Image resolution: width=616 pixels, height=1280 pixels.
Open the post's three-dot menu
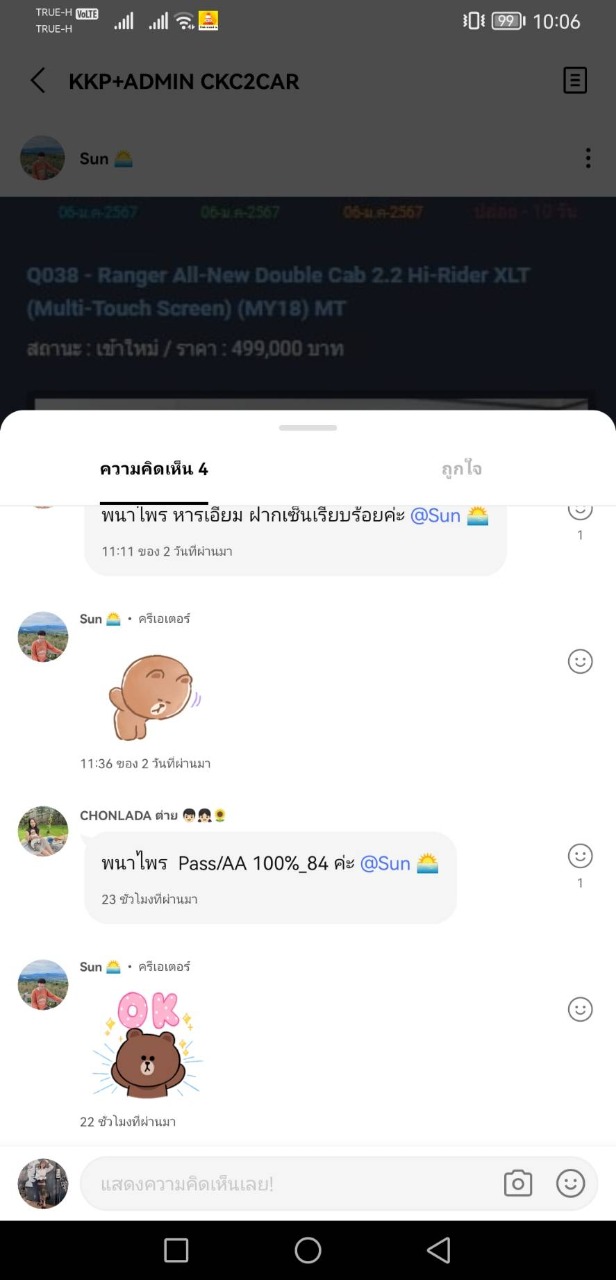point(588,158)
